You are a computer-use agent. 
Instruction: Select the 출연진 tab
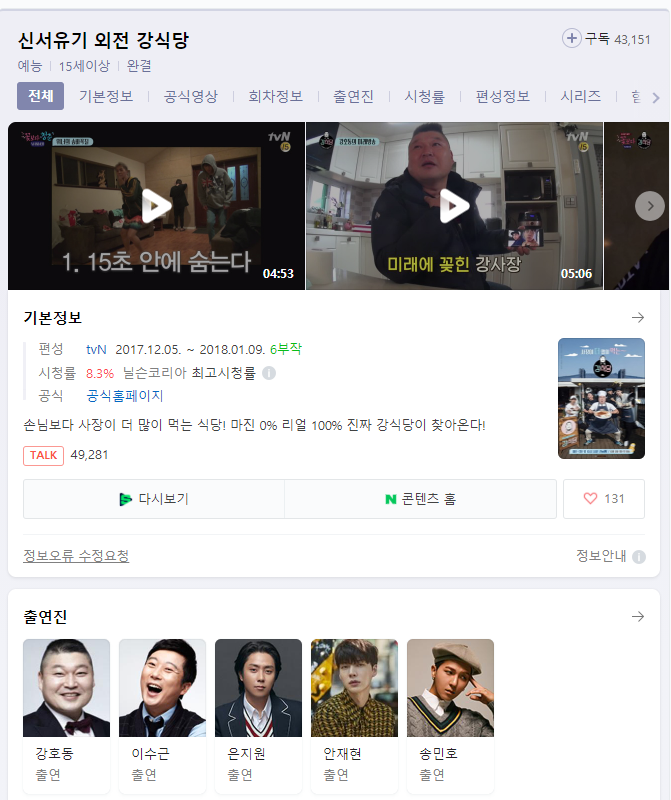click(353, 97)
